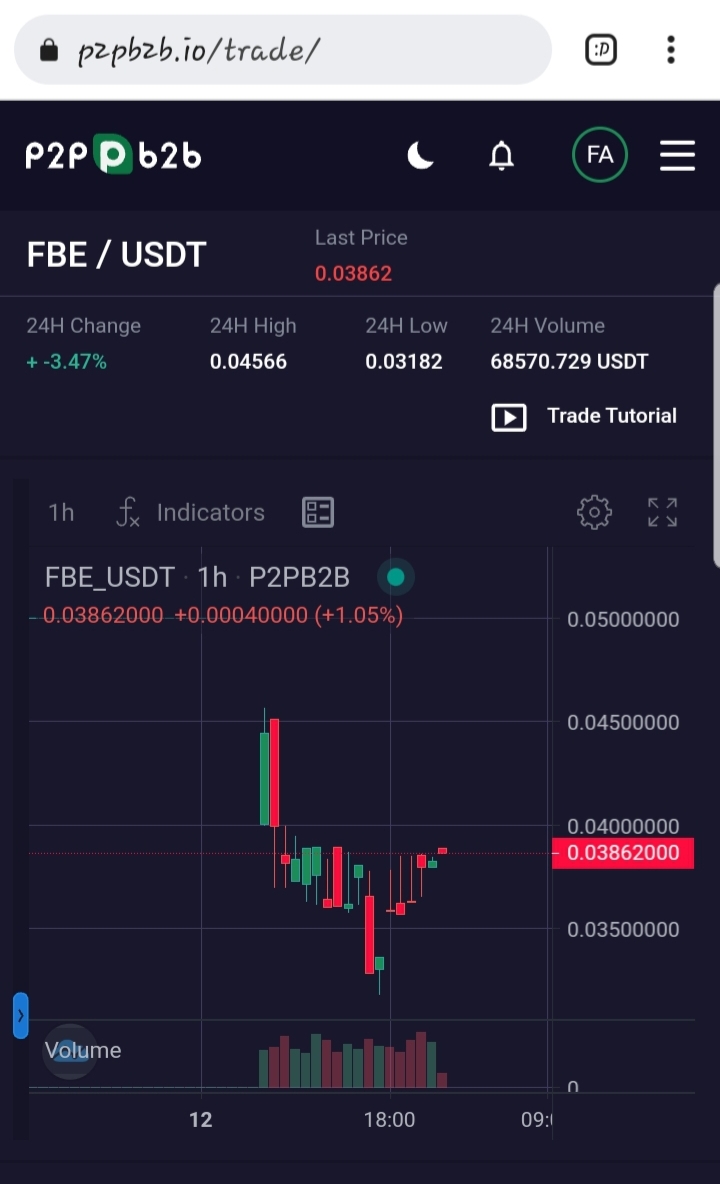Open the Trade Tutorial video
Screen dimensions: 720x1184
584,416
